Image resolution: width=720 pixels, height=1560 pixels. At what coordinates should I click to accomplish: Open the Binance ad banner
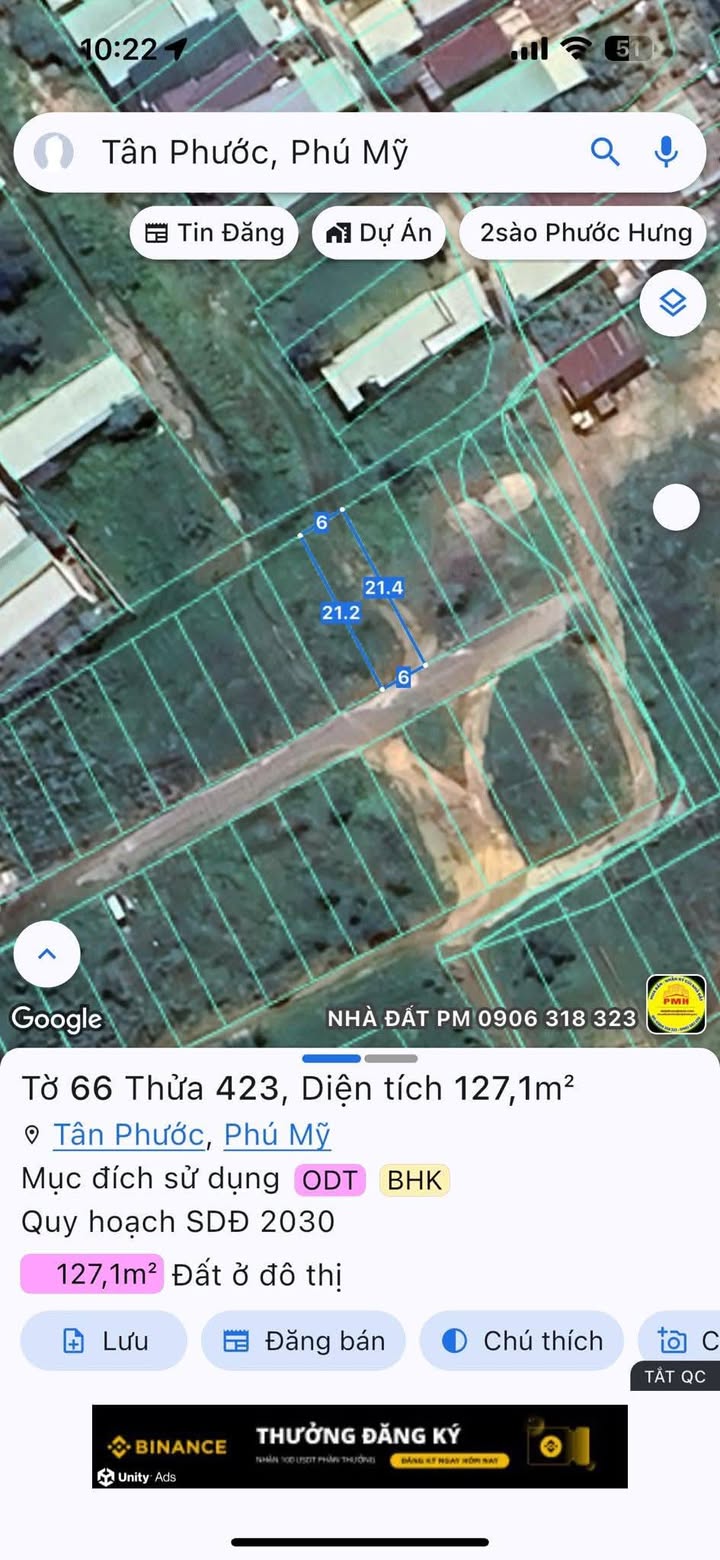[x=360, y=1446]
